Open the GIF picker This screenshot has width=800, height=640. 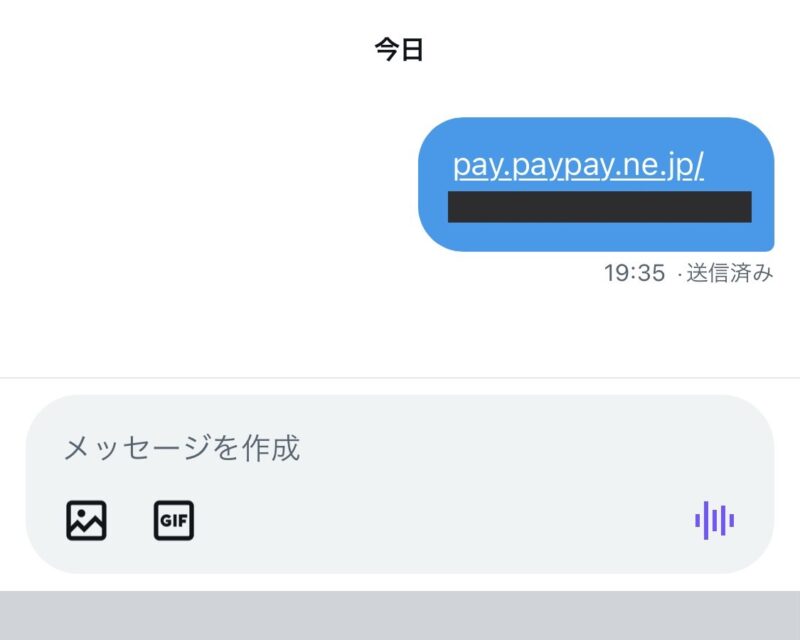click(x=174, y=520)
